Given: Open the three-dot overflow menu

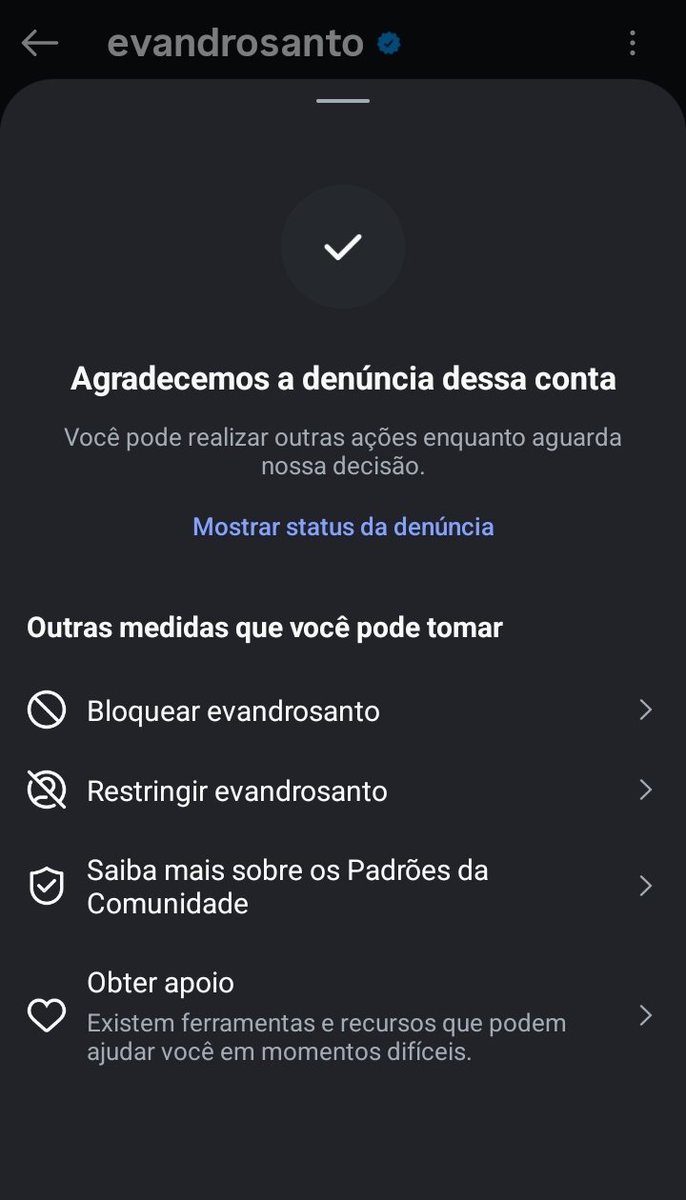Looking at the screenshot, I should tap(632, 43).
